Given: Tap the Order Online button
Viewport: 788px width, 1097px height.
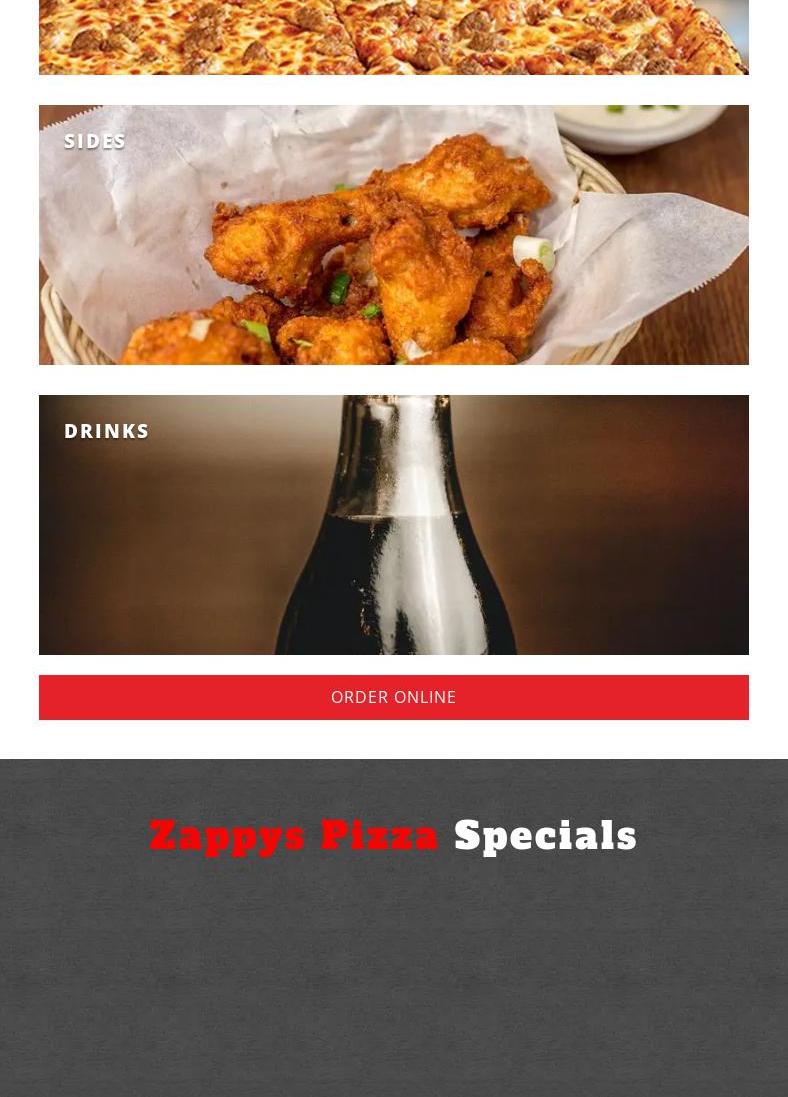Looking at the screenshot, I should point(393,697).
